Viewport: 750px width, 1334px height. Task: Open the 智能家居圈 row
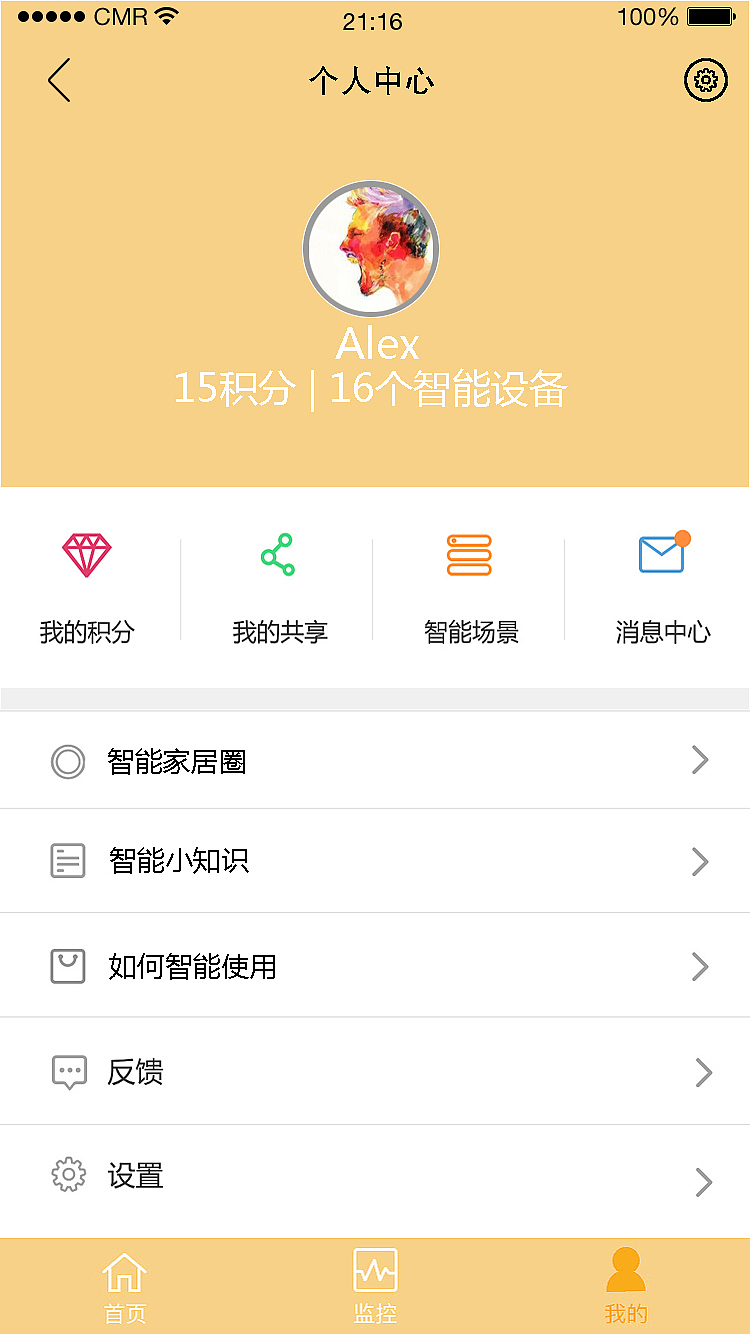pyautogui.click(x=375, y=762)
